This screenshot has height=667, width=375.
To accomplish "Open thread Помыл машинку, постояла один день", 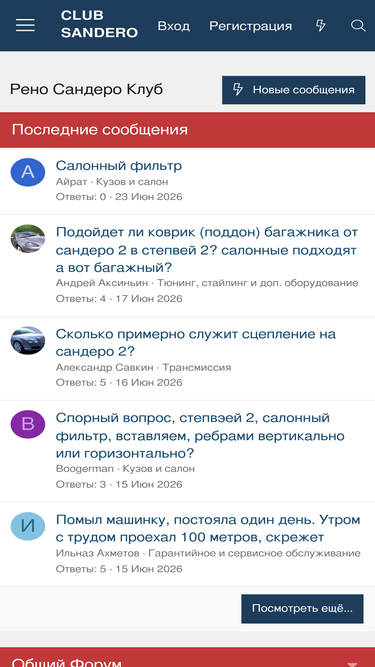I will click(x=208, y=528).
